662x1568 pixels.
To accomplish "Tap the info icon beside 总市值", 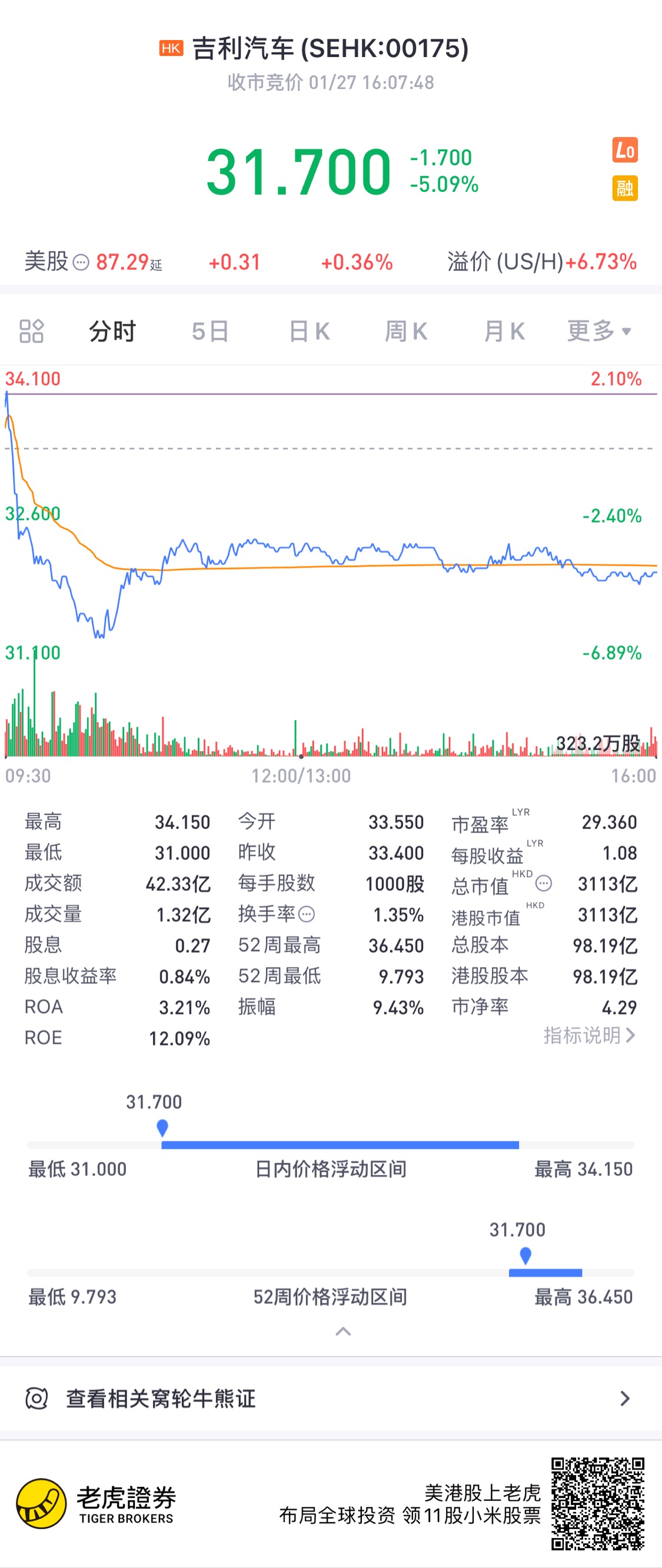I will point(543,883).
